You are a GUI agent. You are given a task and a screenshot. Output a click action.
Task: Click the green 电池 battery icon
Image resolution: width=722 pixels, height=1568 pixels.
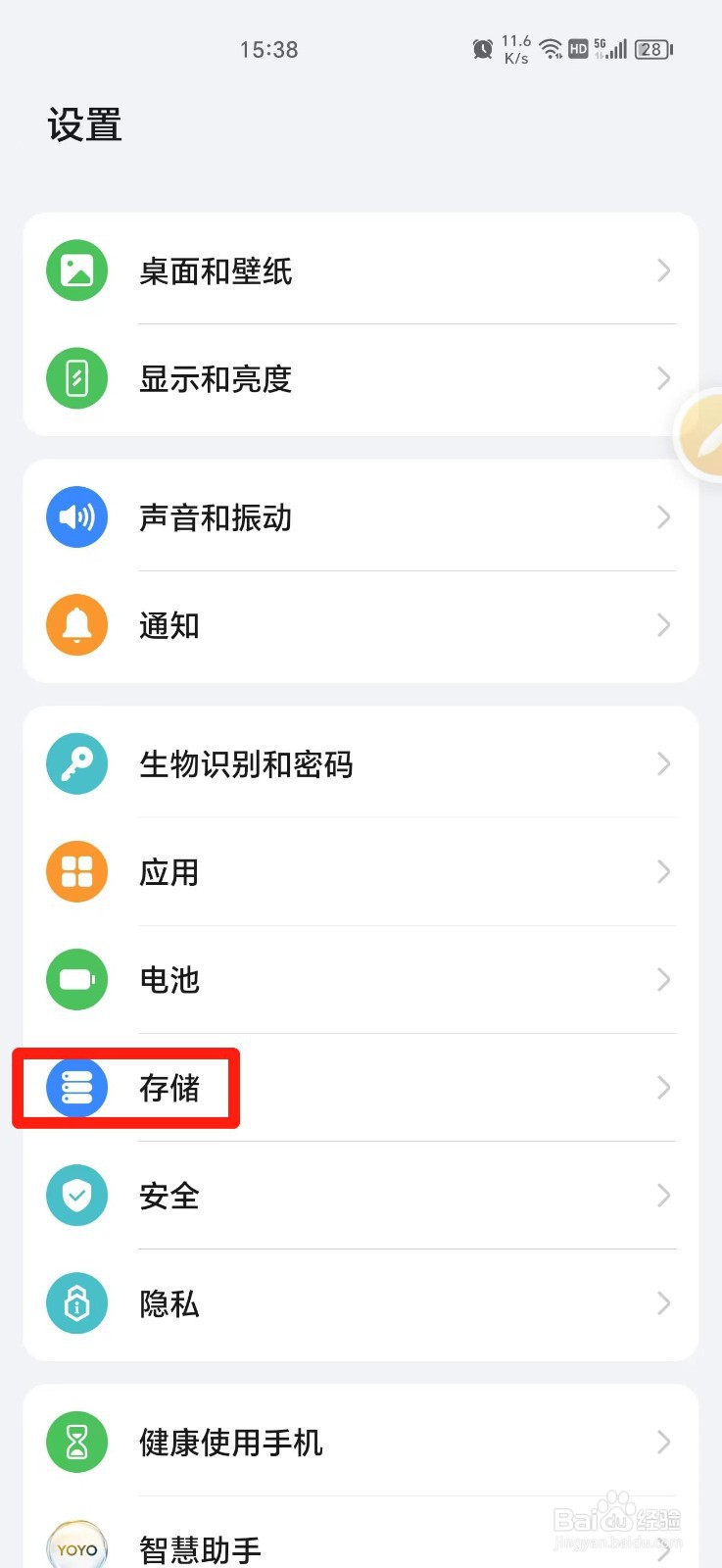coord(76,979)
